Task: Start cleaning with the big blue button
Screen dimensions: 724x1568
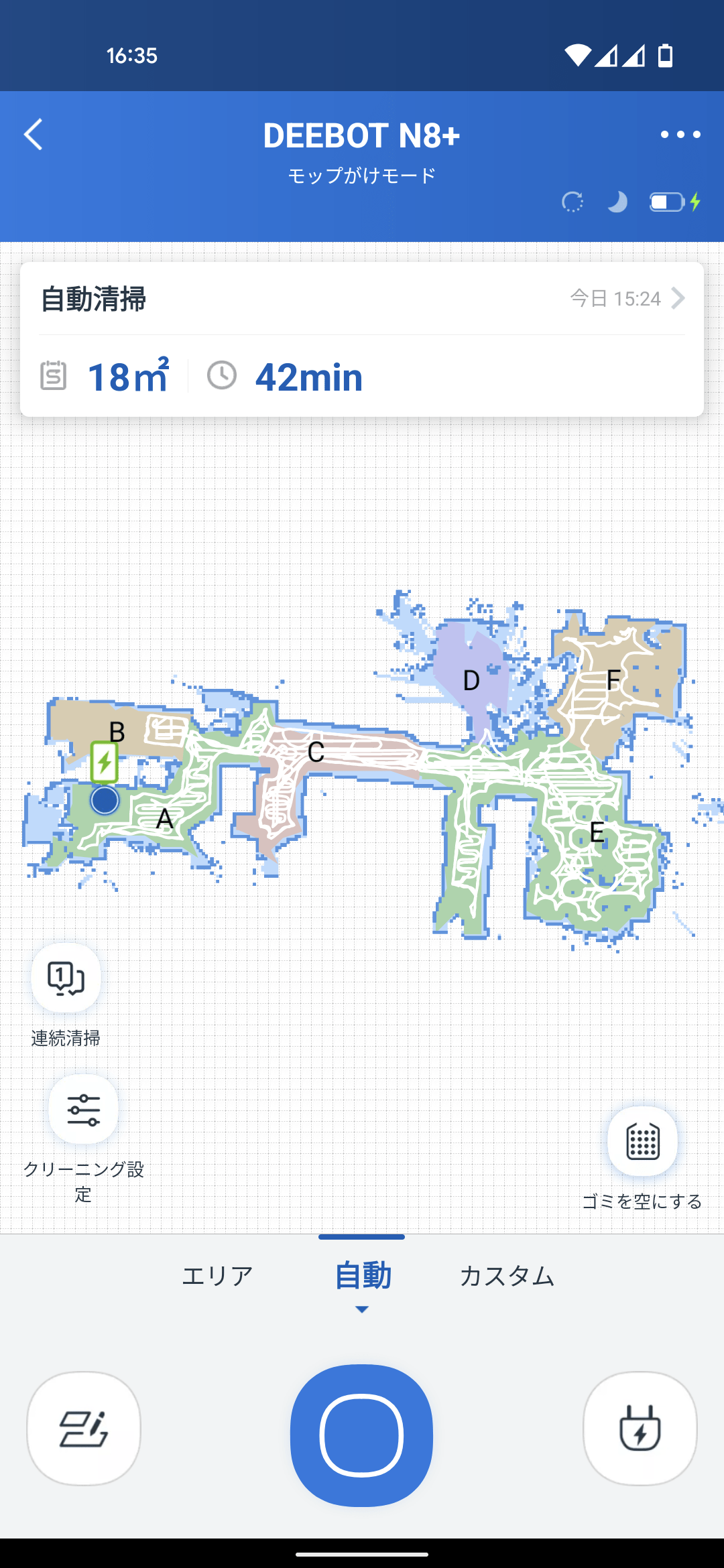Action: tap(361, 1435)
